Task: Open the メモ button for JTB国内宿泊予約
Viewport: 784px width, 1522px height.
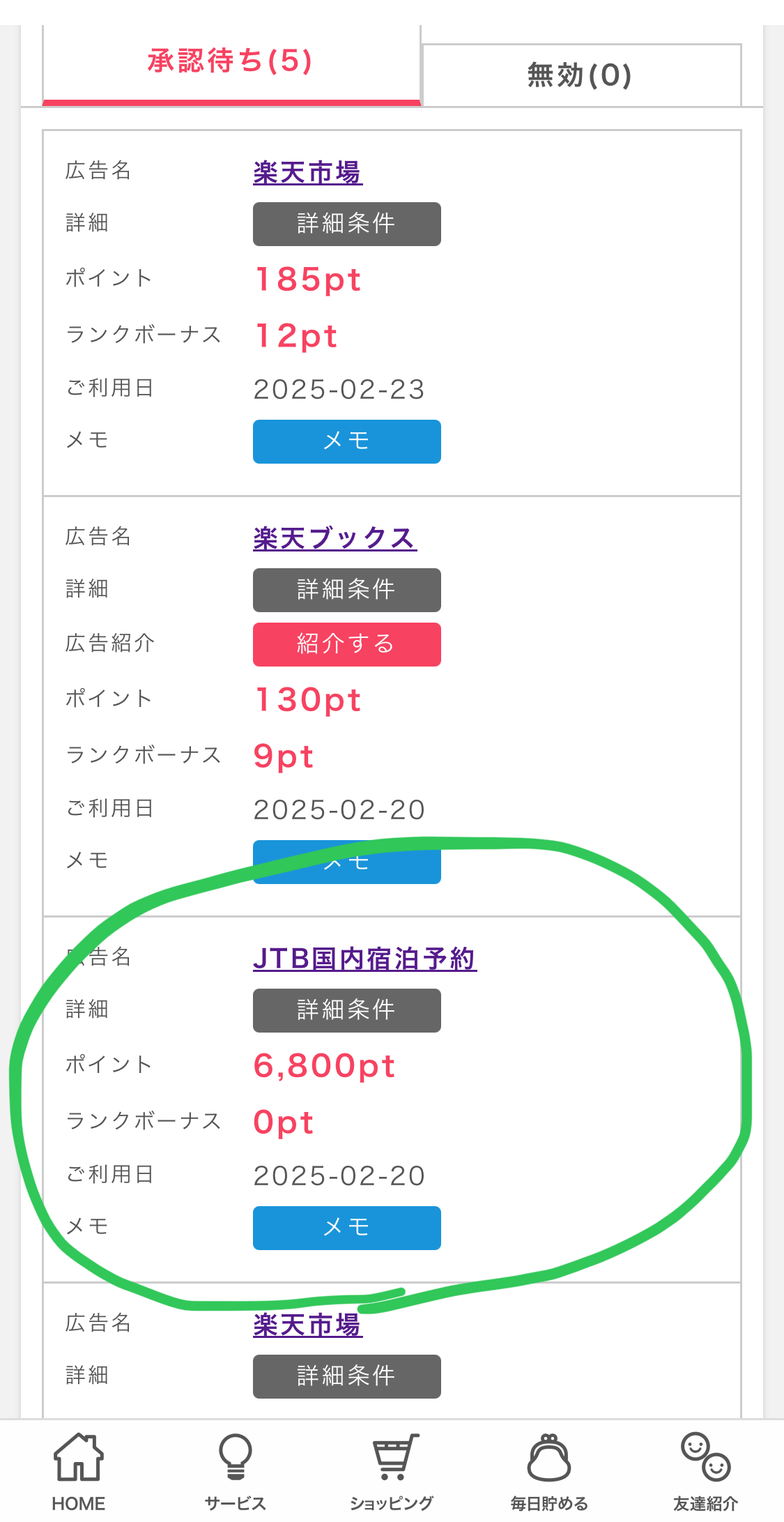Action: tap(346, 1228)
